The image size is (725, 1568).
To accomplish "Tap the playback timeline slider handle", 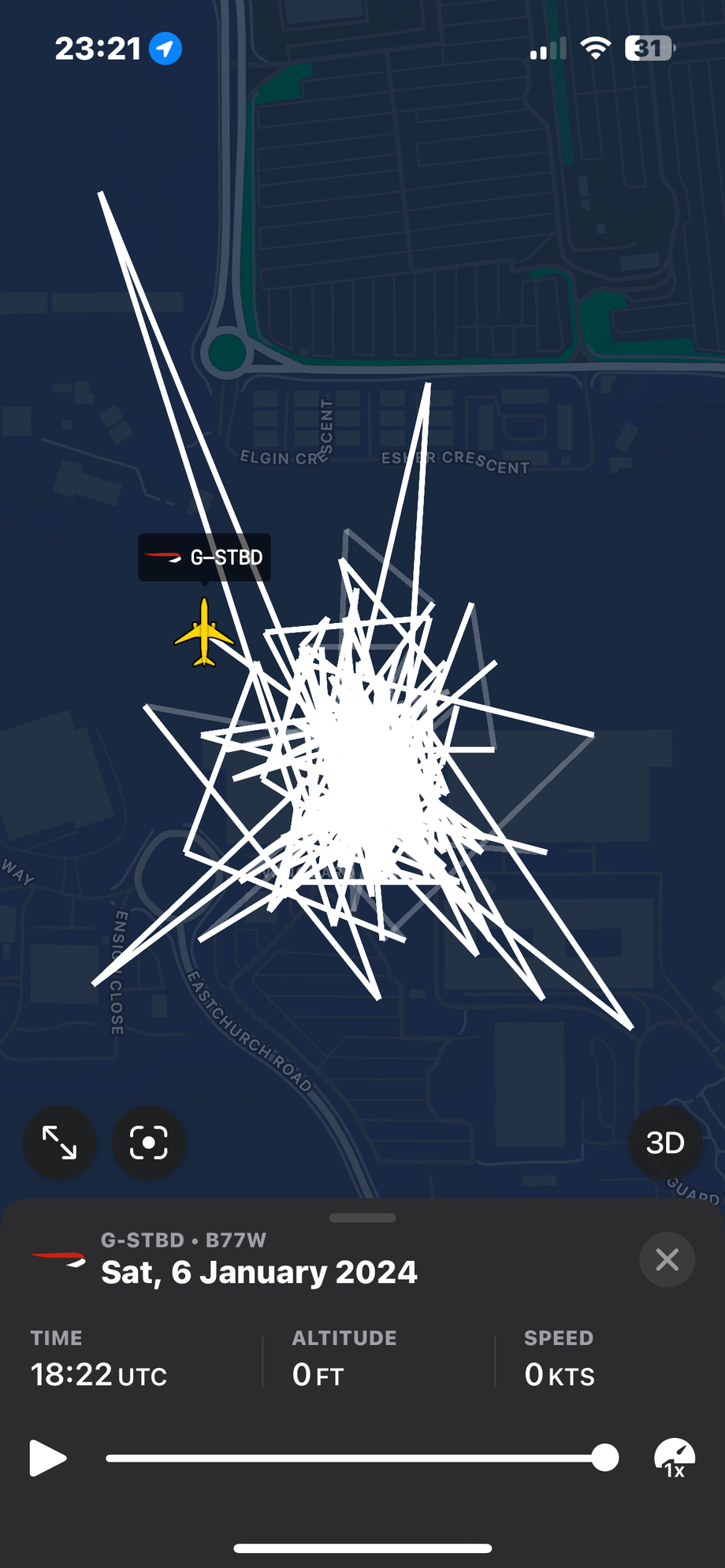I will pos(604,1458).
